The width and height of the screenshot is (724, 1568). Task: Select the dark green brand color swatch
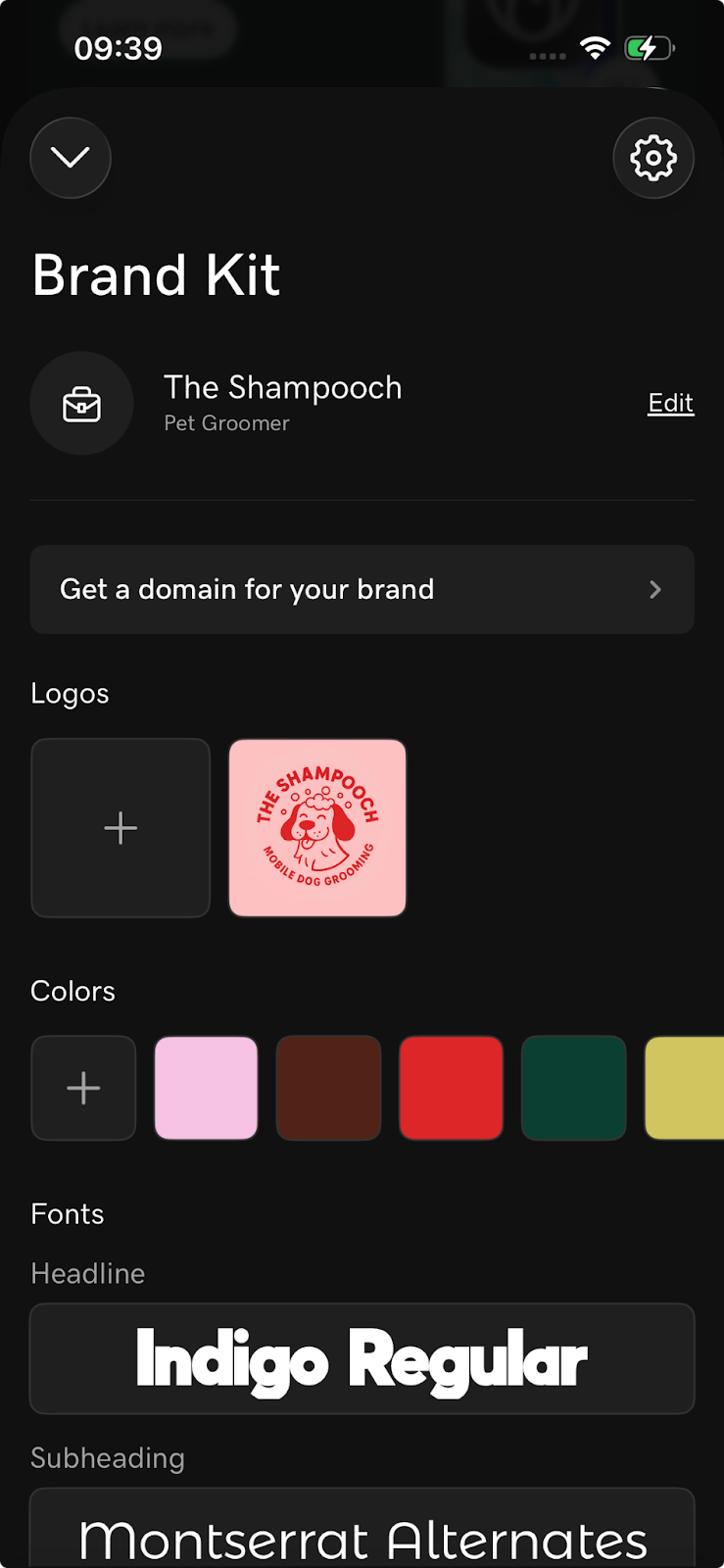(573, 1088)
